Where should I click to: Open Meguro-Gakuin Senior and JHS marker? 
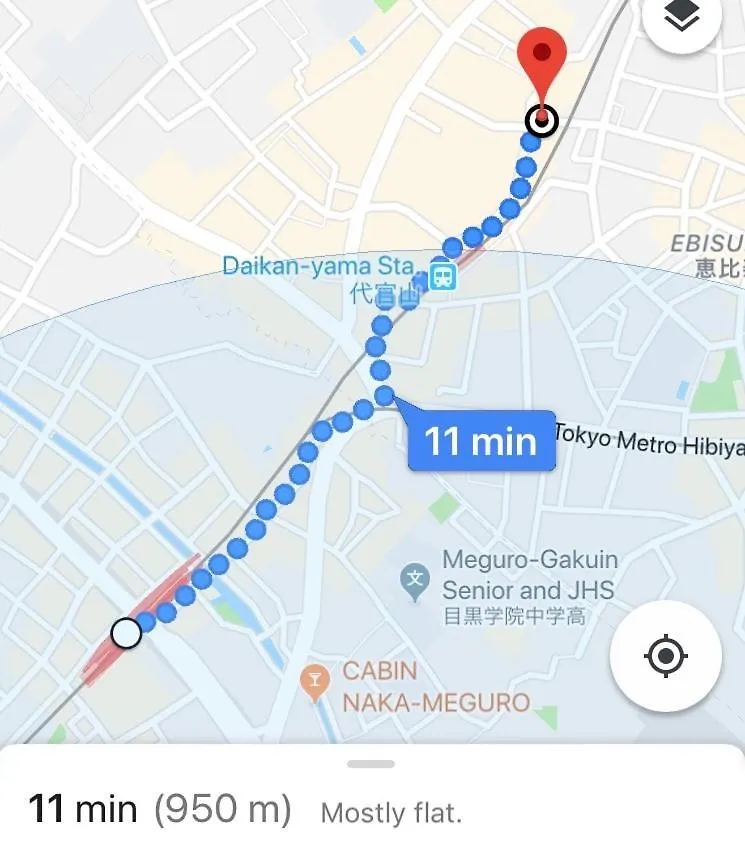pyautogui.click(x=414, y=578)
